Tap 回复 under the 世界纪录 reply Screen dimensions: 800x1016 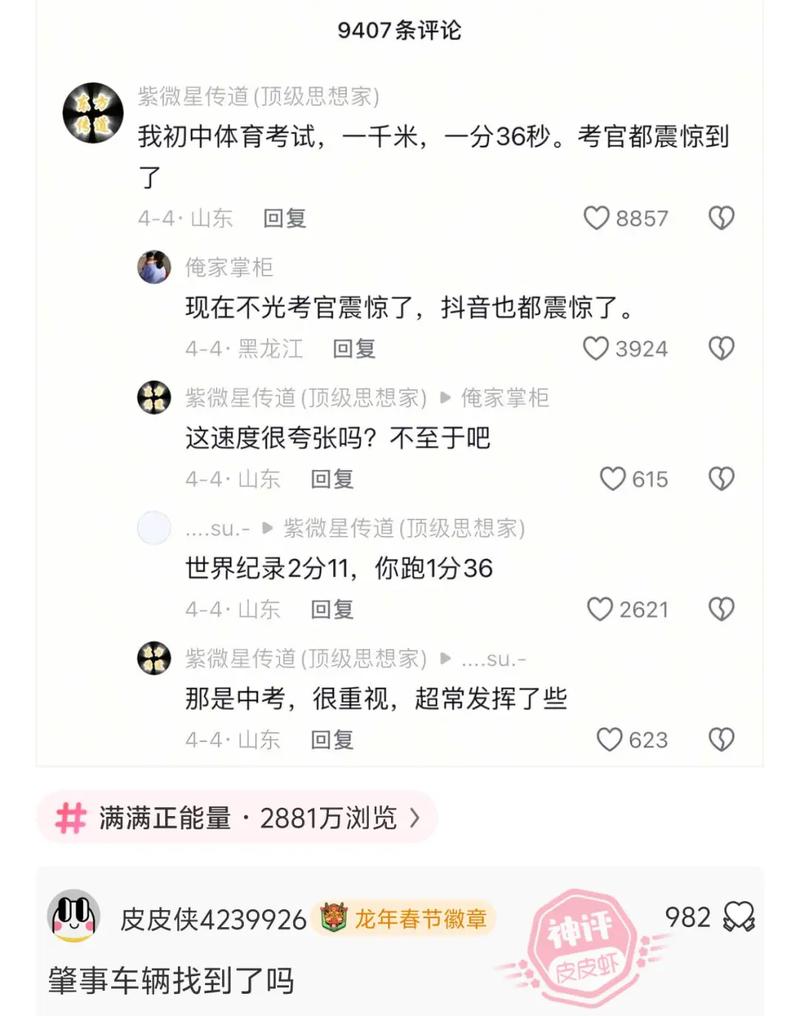click(x=332, y=609)
